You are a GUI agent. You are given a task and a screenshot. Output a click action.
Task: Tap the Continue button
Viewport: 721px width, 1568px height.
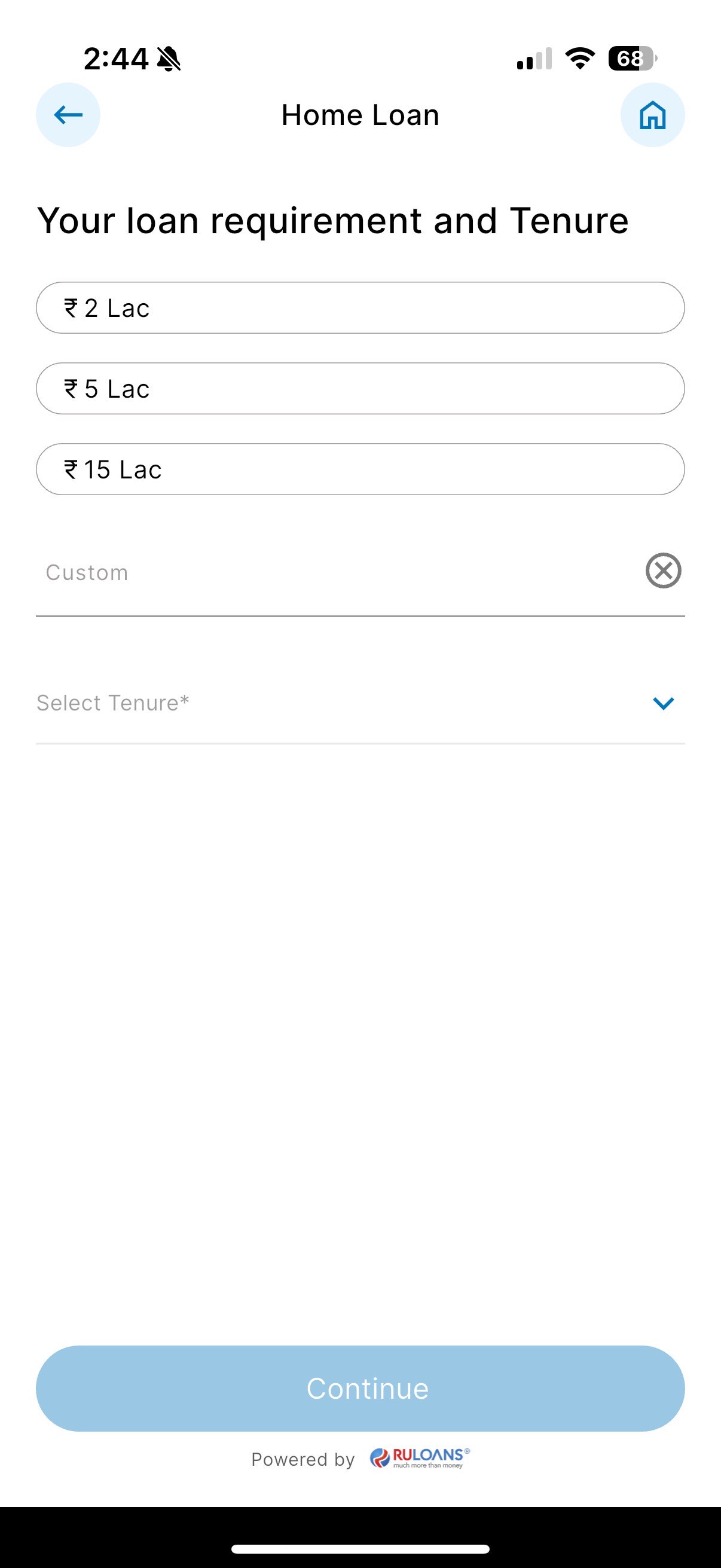point(360,1389)
